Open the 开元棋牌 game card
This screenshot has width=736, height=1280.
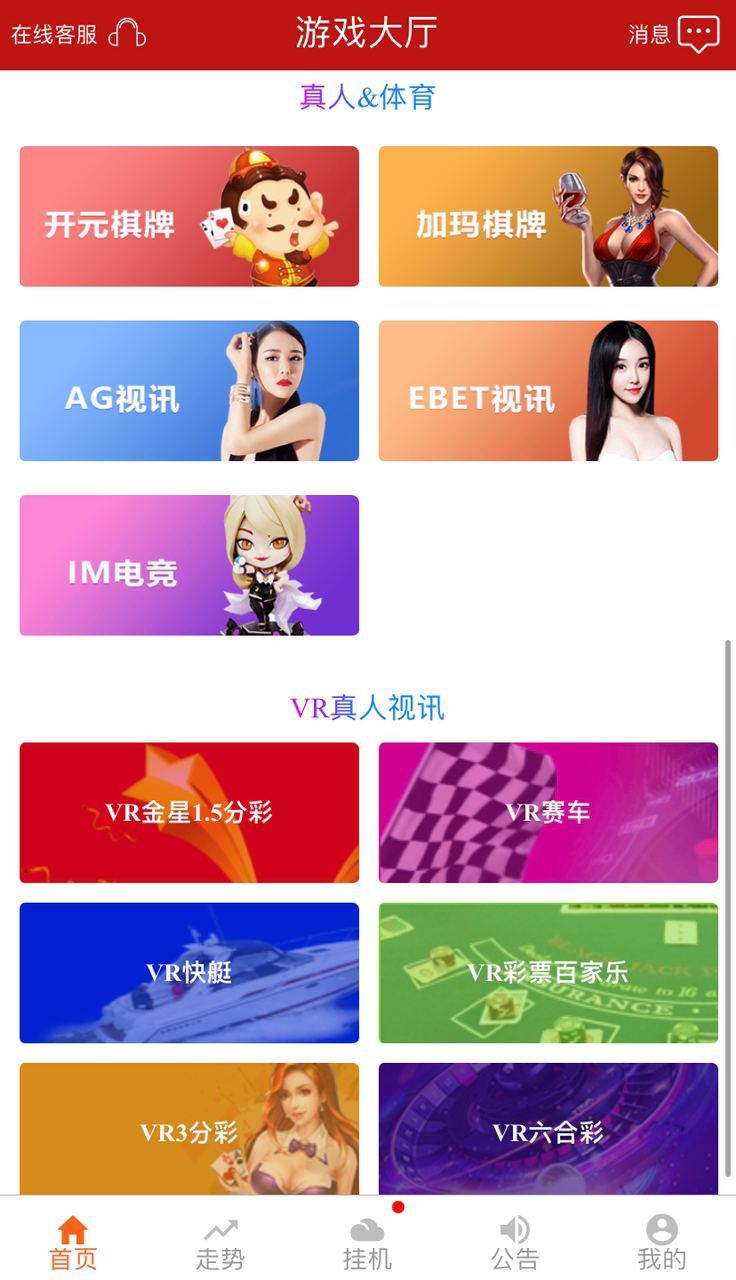tap(189, 216)
